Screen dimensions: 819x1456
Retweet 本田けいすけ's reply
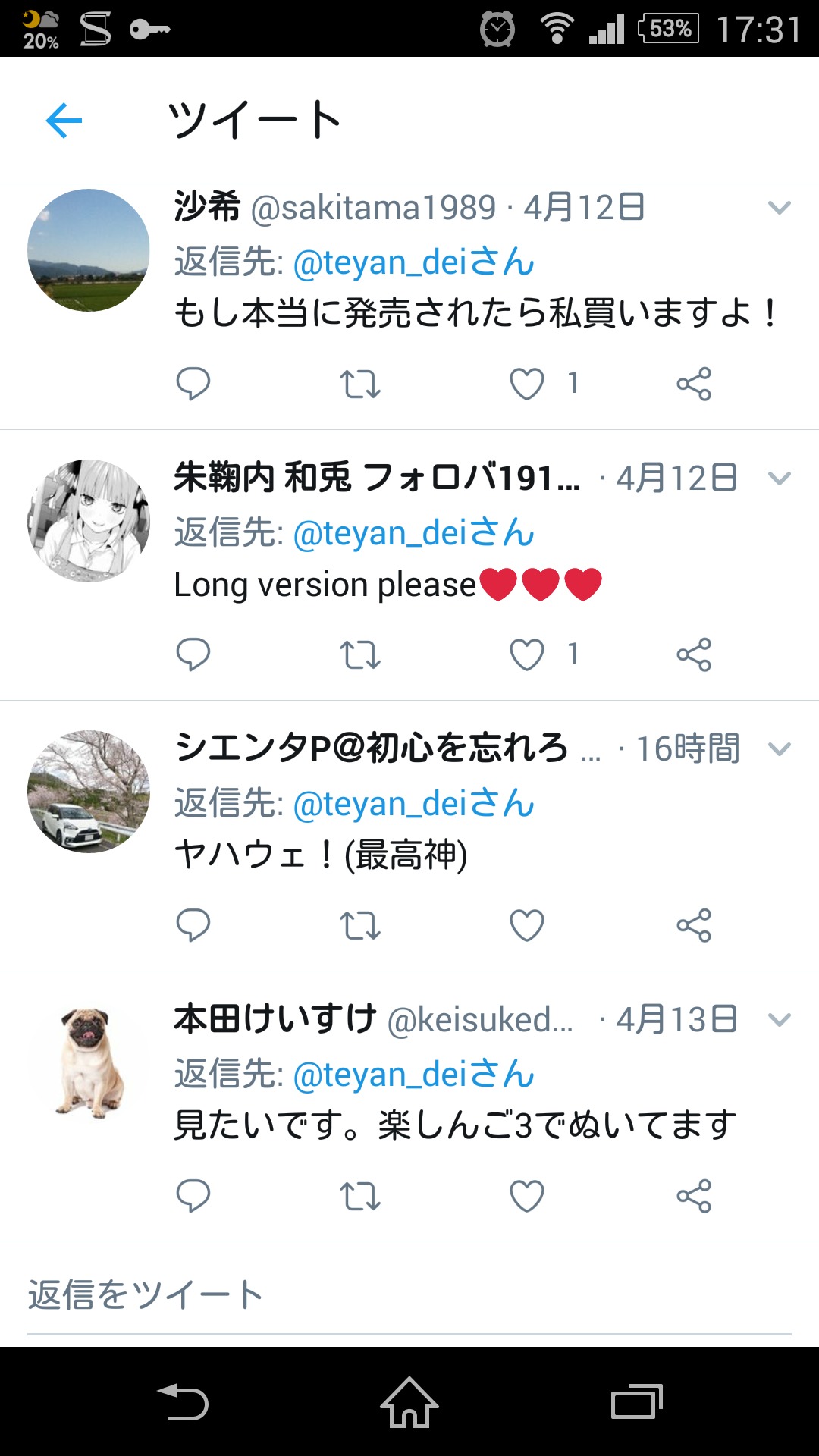coord(359,1196)
